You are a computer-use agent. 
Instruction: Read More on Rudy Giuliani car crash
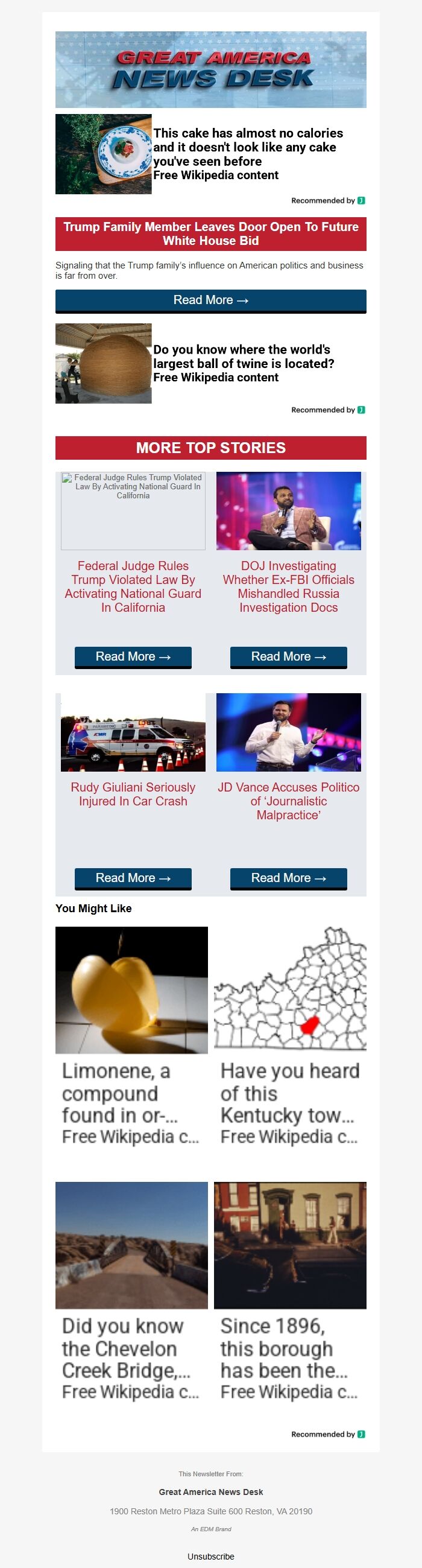pyautogui.click(x=133, y=878)
